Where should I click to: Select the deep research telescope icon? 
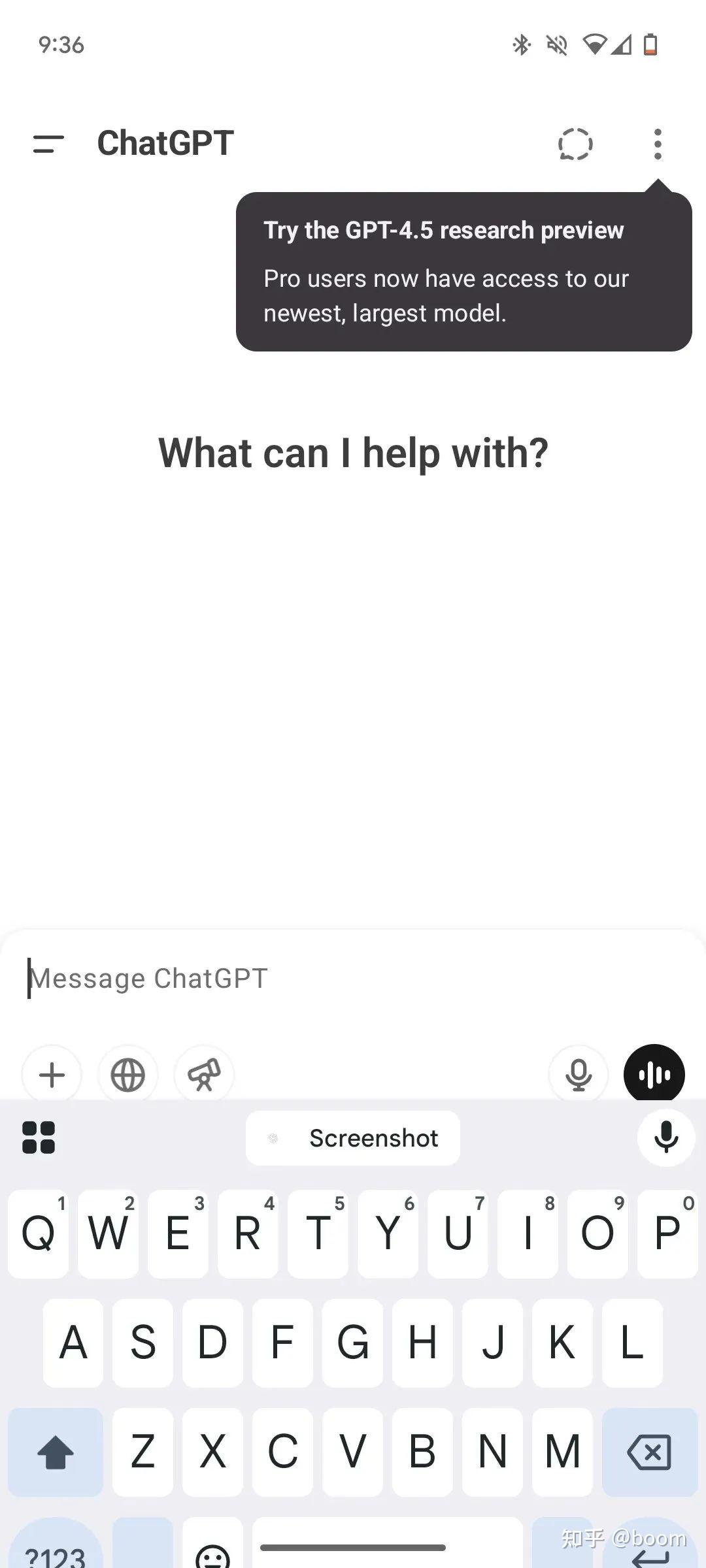coord(203,1075)
